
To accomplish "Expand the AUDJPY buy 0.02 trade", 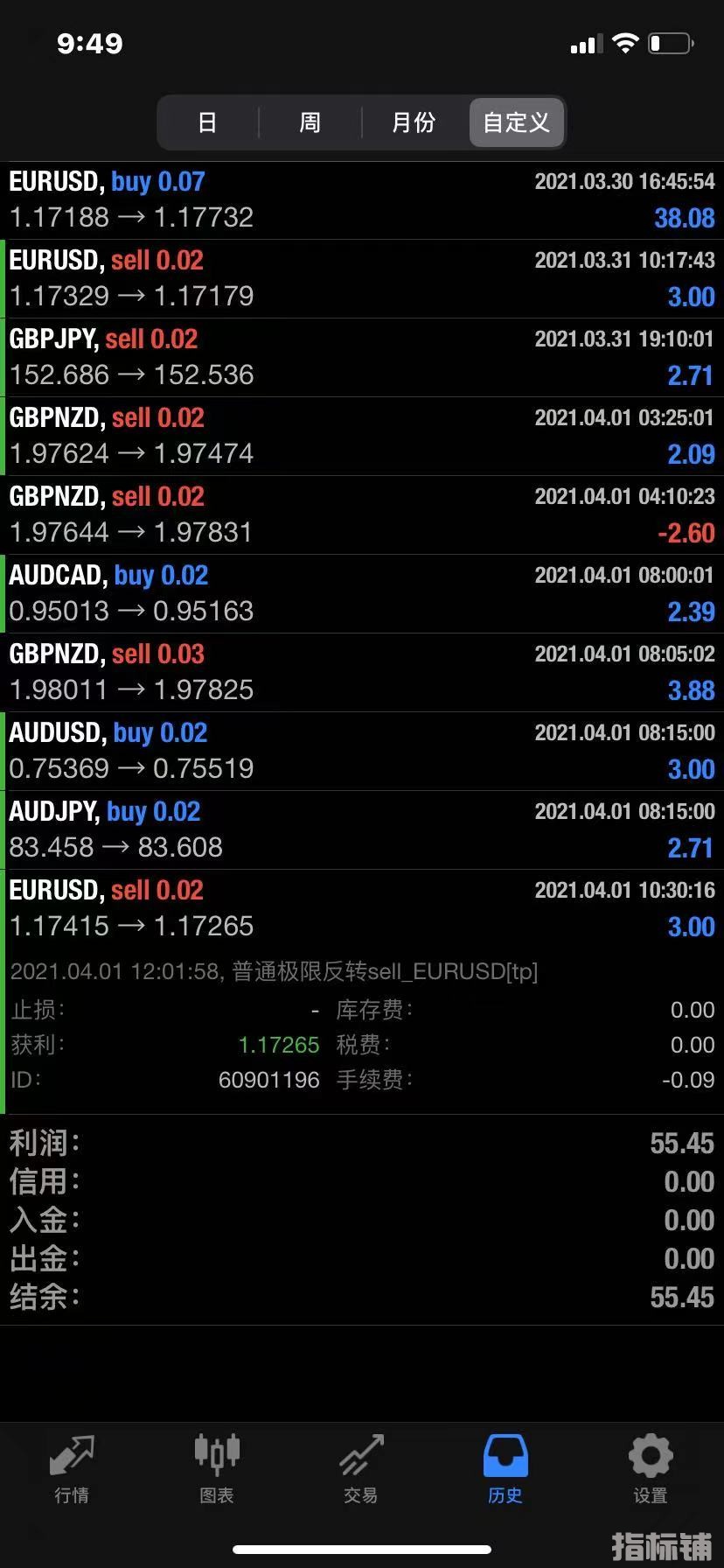I will pos(362,830).
